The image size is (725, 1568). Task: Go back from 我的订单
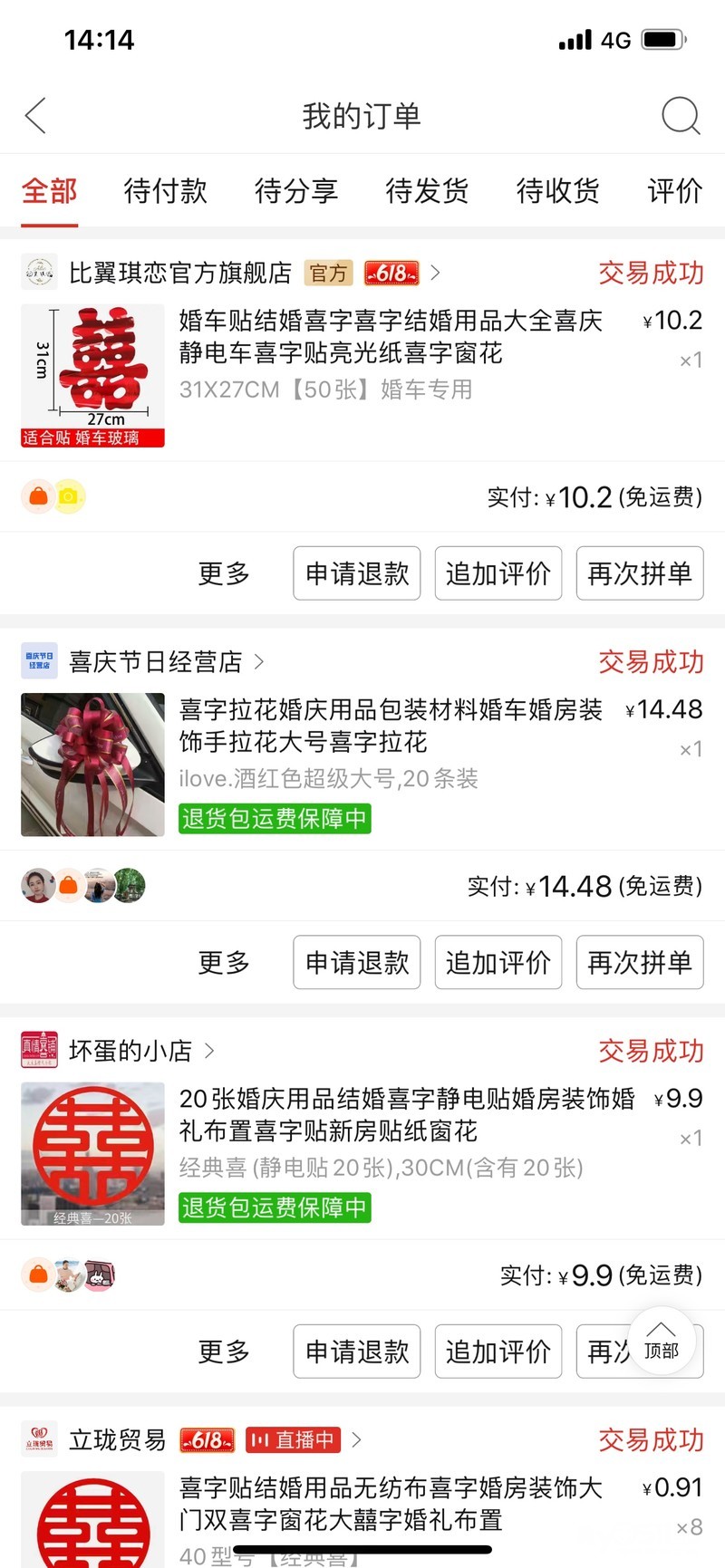(x=35, y=116)
